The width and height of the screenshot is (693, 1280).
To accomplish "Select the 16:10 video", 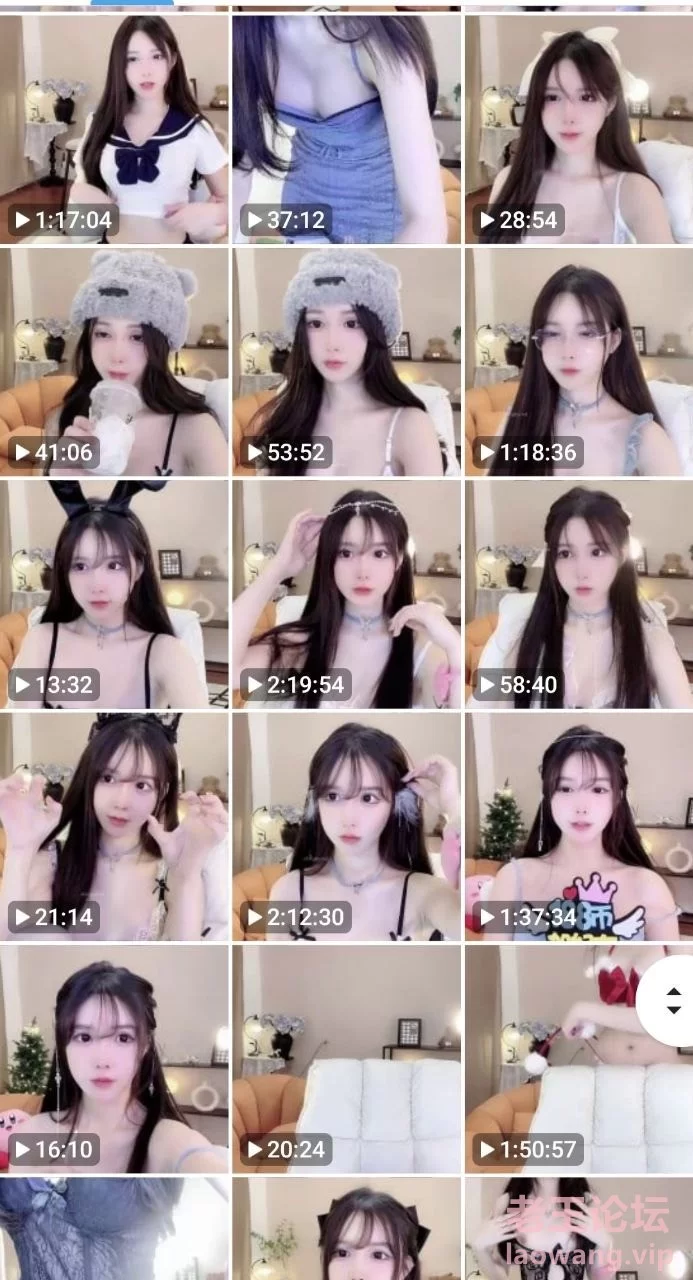I will click(114, 1059).
